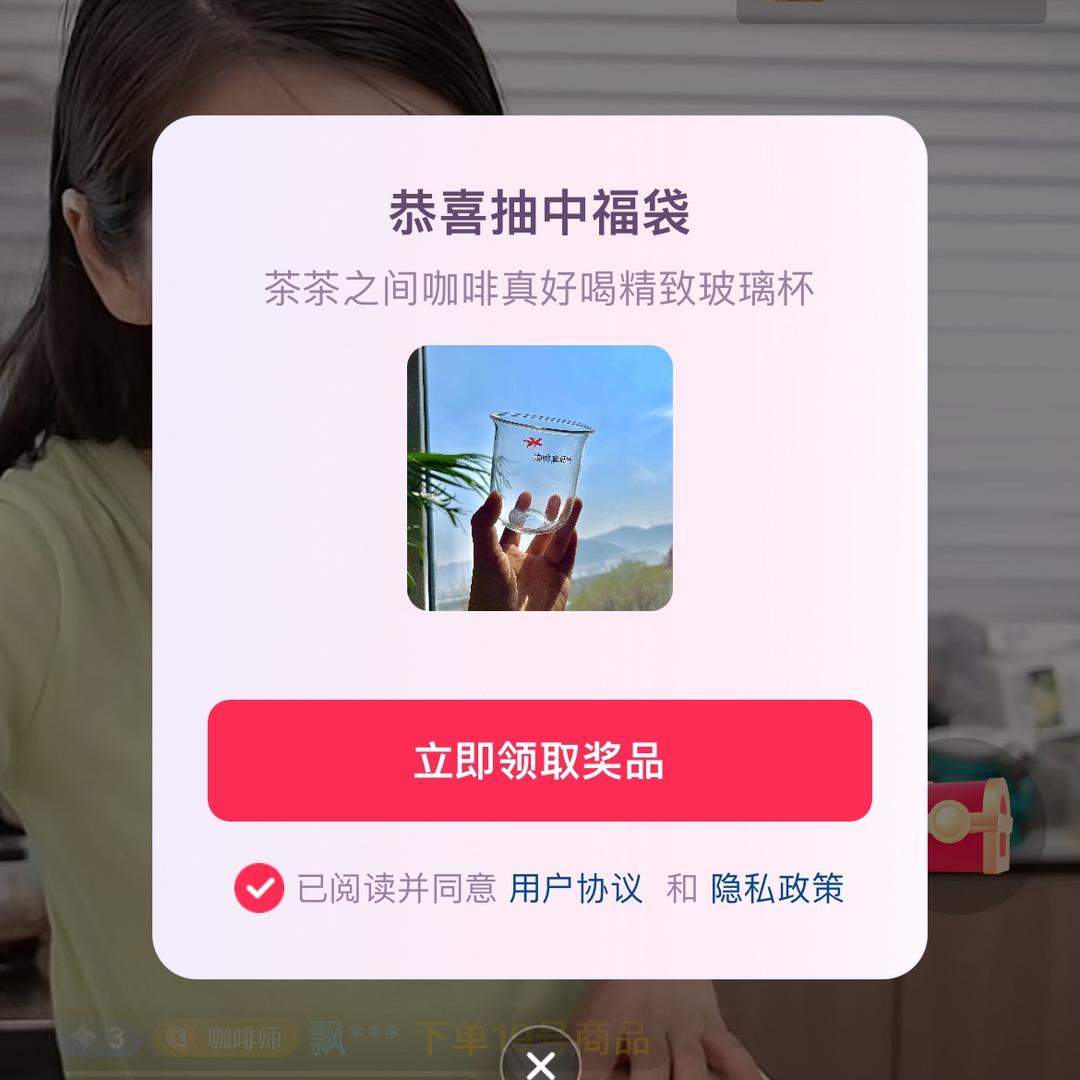
Task: Uncheck the 已阅读并同意 agreement checkbox
Action: pos(259,888)
